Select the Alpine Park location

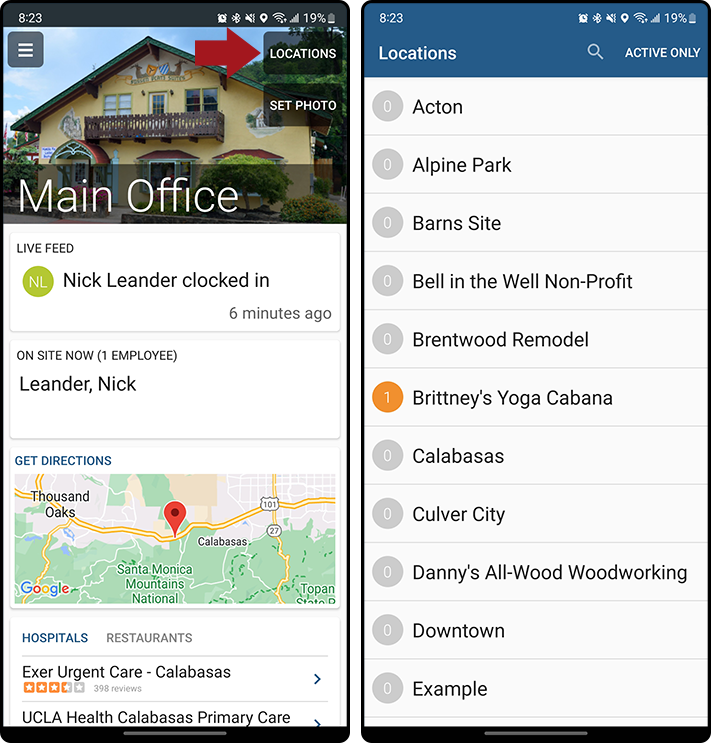461,165
